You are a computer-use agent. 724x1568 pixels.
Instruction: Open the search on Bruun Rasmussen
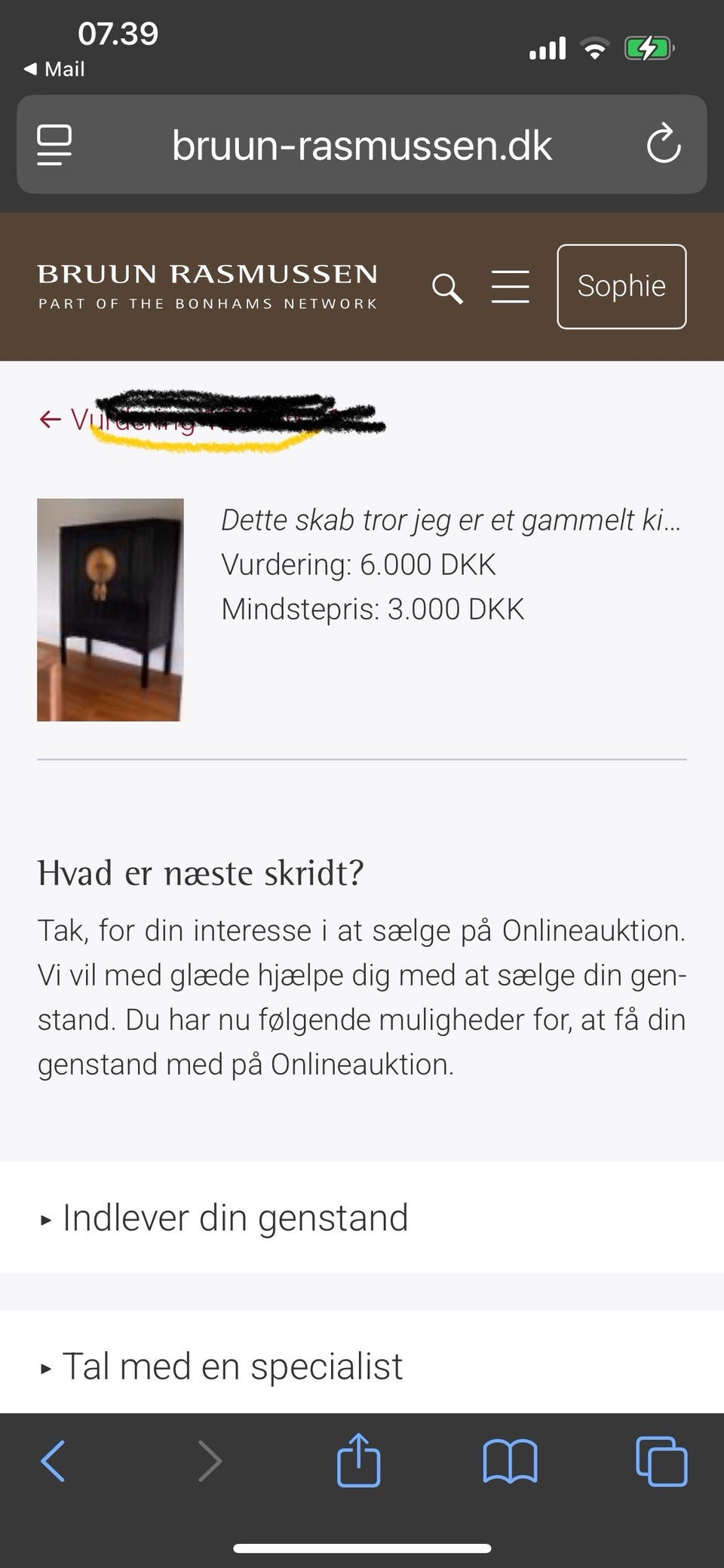point(448,289)
